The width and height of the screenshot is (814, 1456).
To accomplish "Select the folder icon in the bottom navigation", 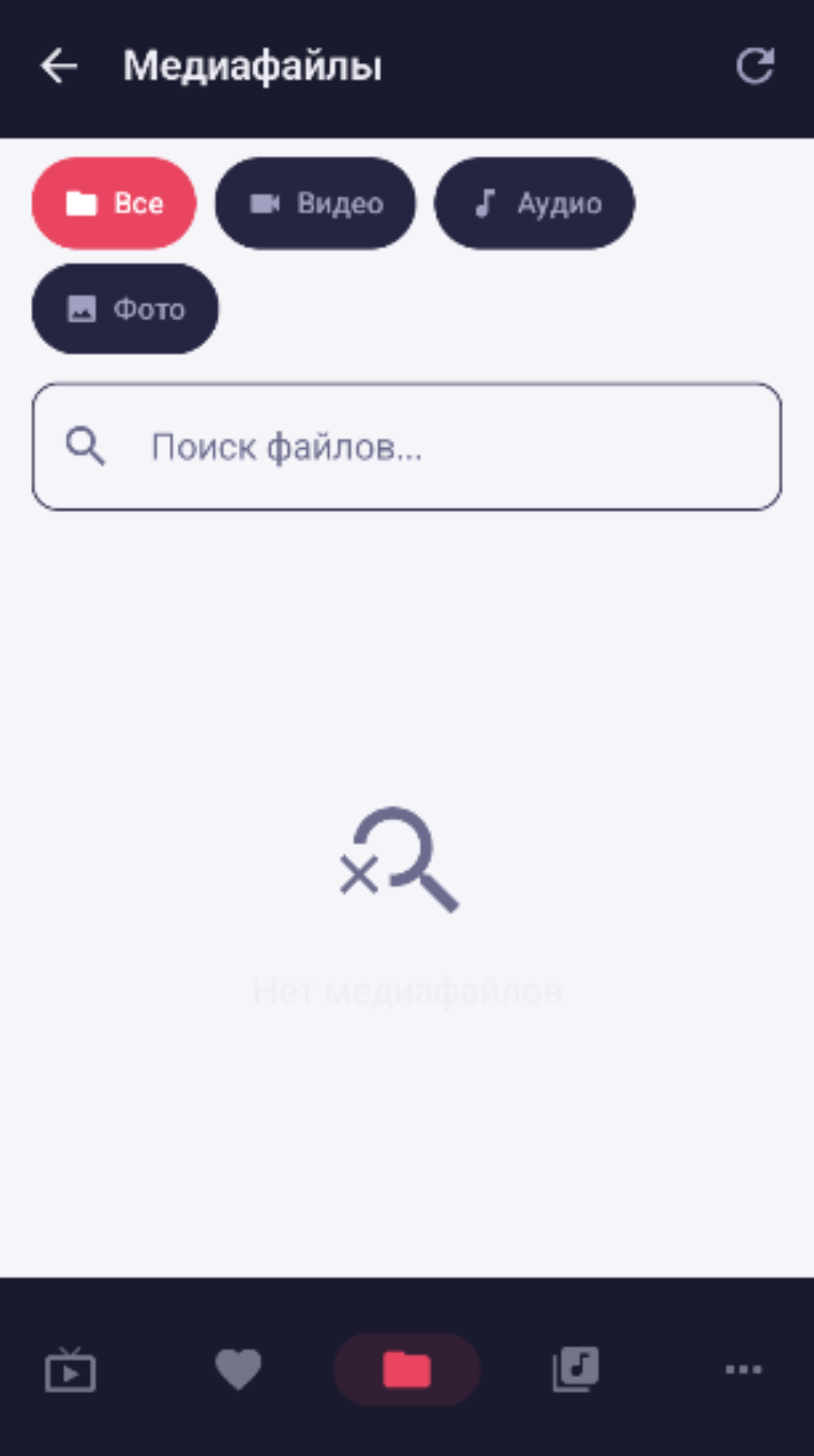I will pos(406,1369).
